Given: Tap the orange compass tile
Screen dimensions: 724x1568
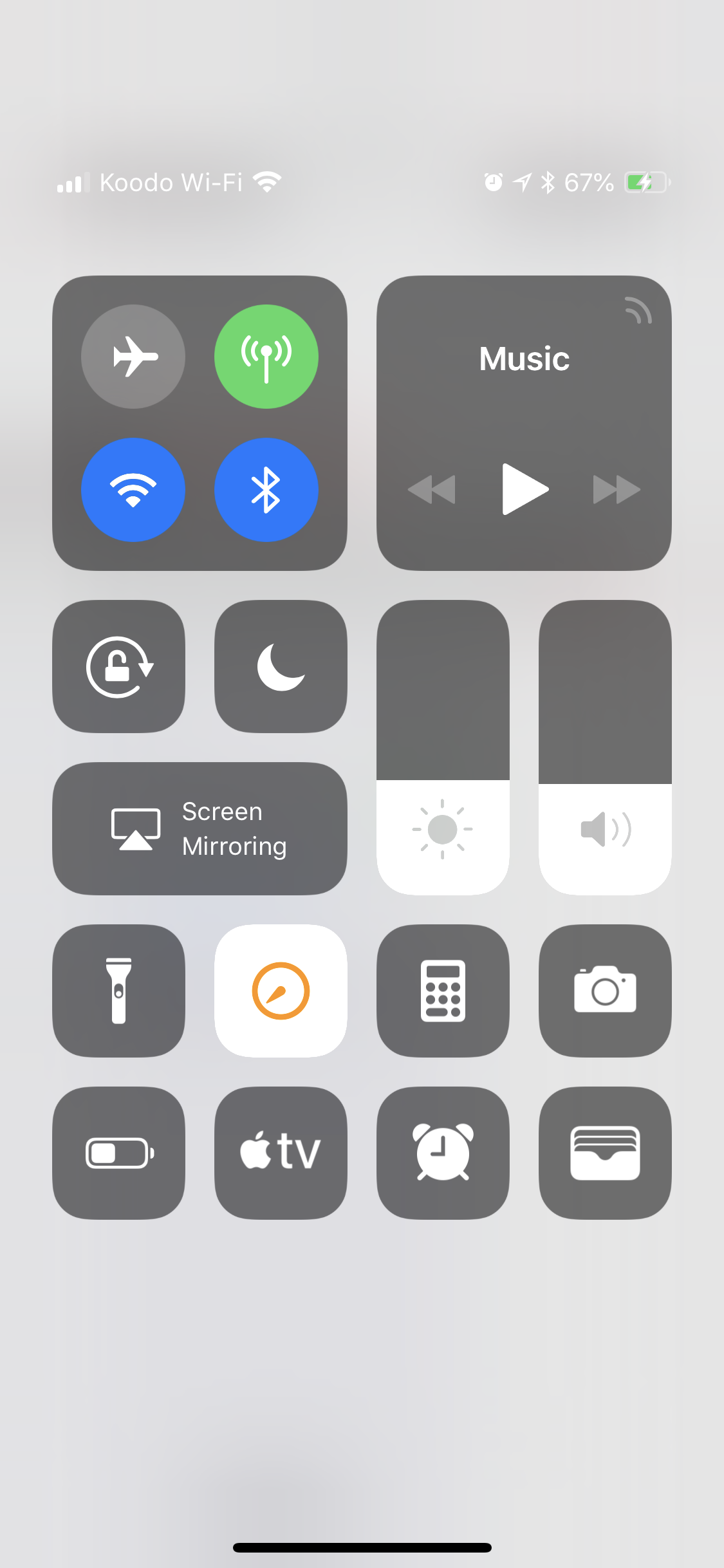Looking at the screenshot, I should click(281, 991).
